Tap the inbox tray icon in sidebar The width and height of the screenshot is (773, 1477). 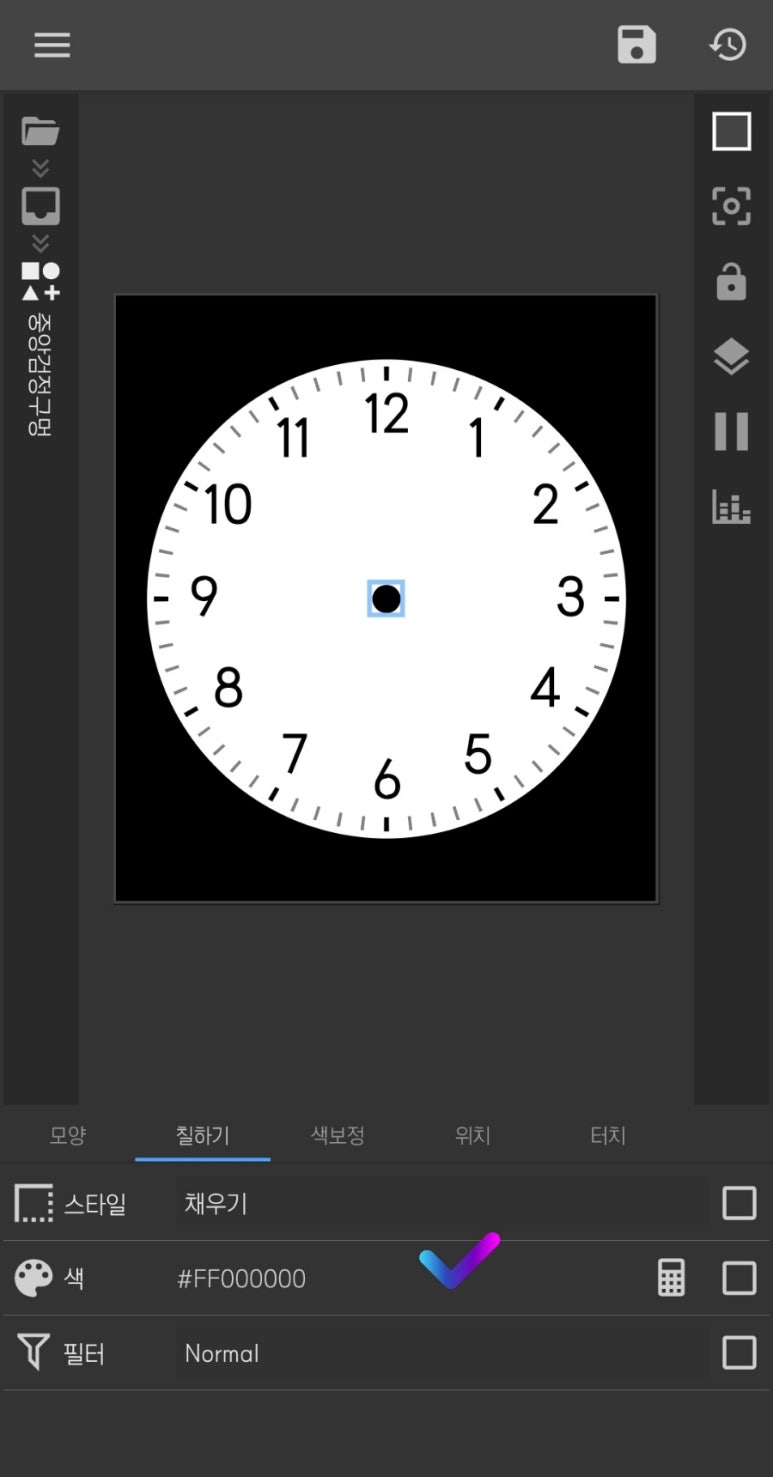[x=40, y=206]
